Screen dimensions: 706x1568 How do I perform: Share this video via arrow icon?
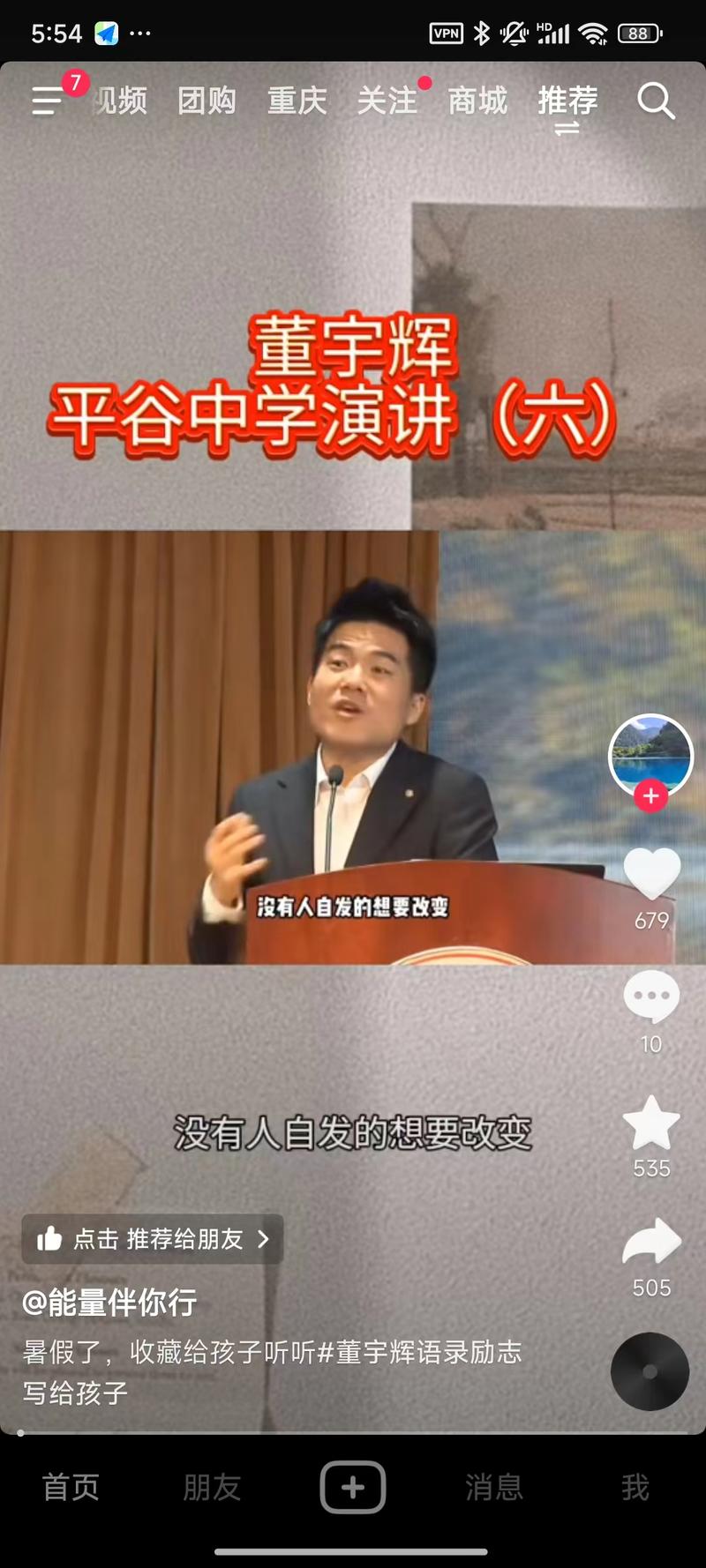point(651,1243)
